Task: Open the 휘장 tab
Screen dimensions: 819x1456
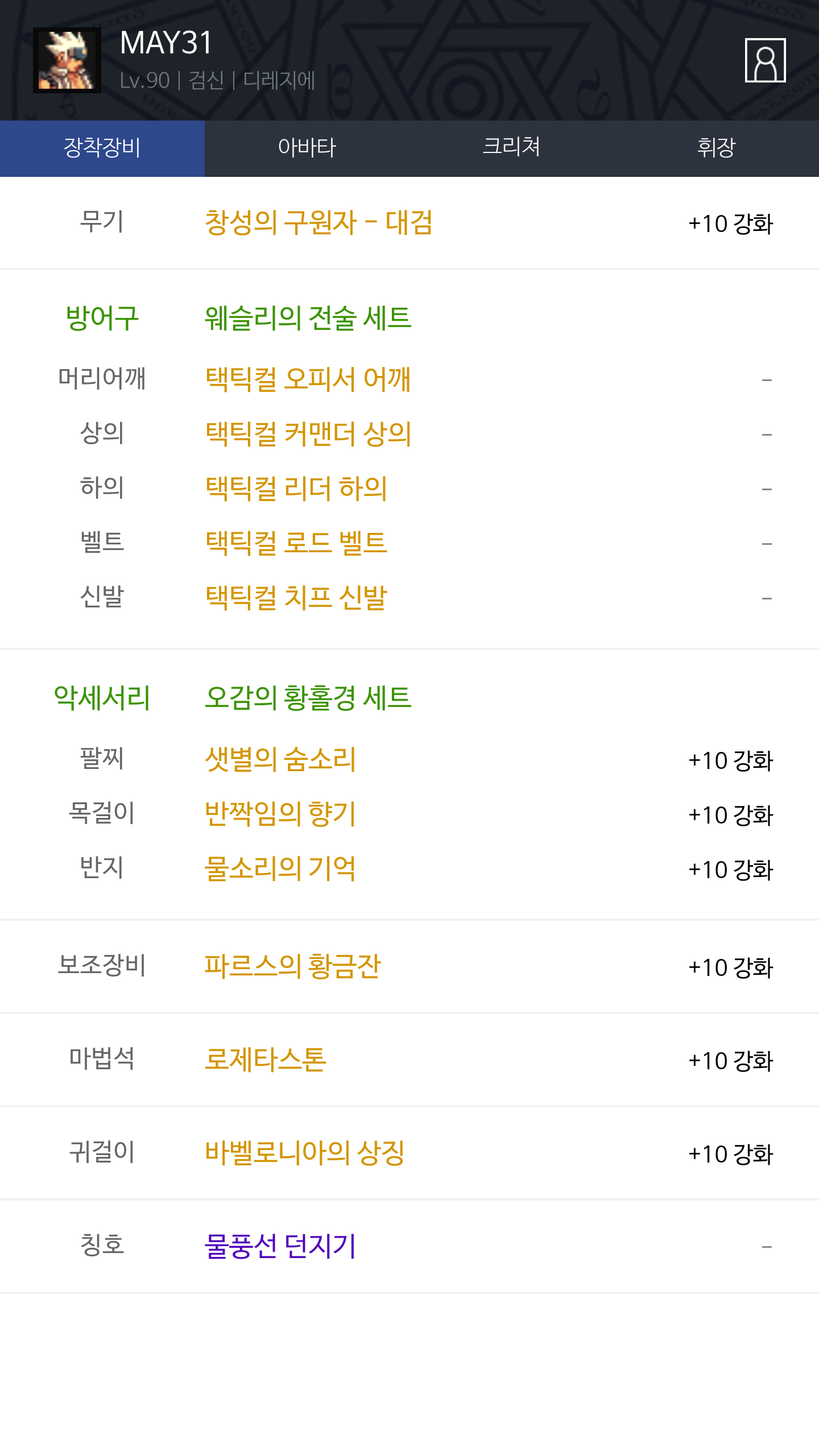Action: point(717,148)
